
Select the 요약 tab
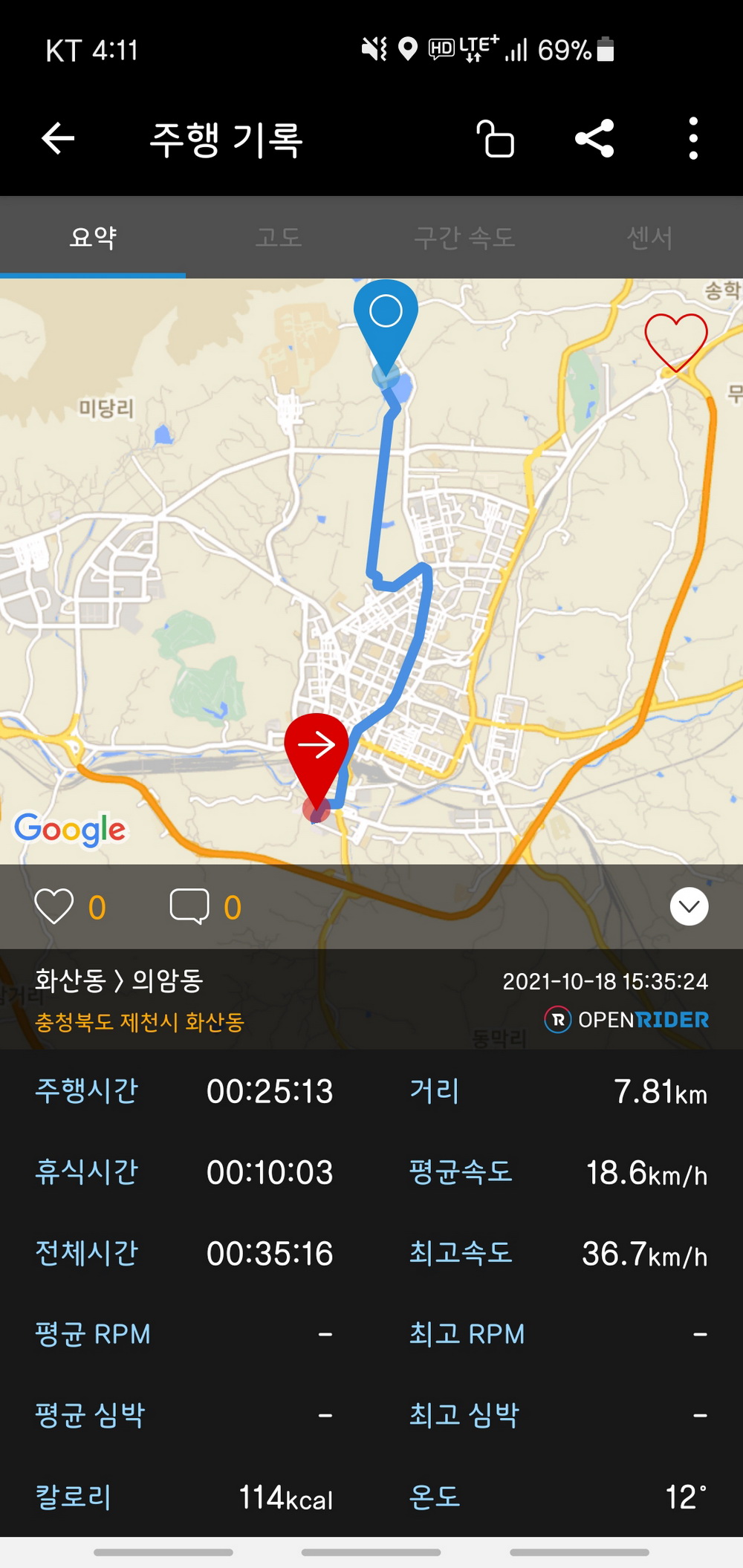click(x=93, y=238)
